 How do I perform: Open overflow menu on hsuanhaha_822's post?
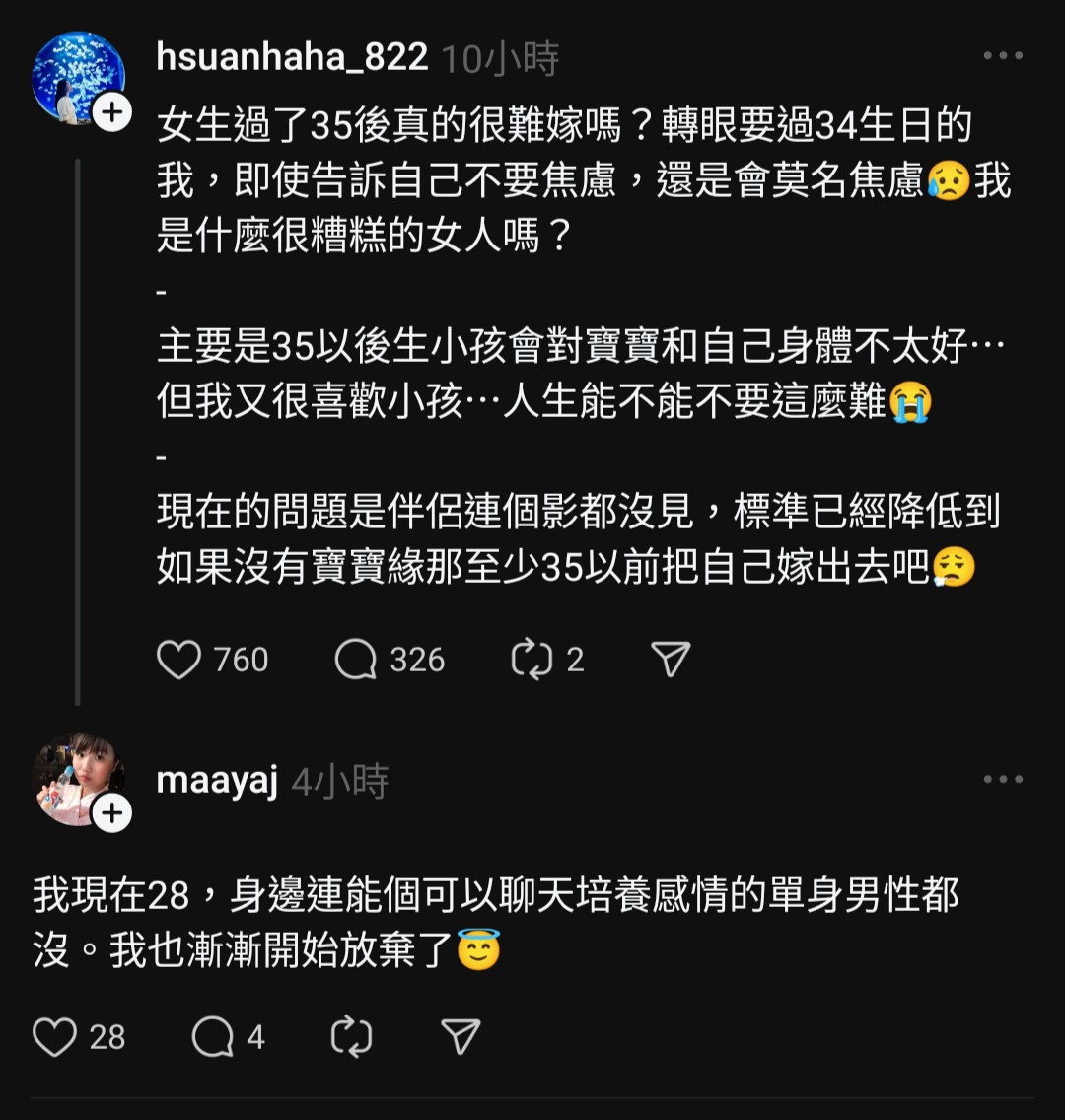pyautogui.click(x=1003, y=57)
